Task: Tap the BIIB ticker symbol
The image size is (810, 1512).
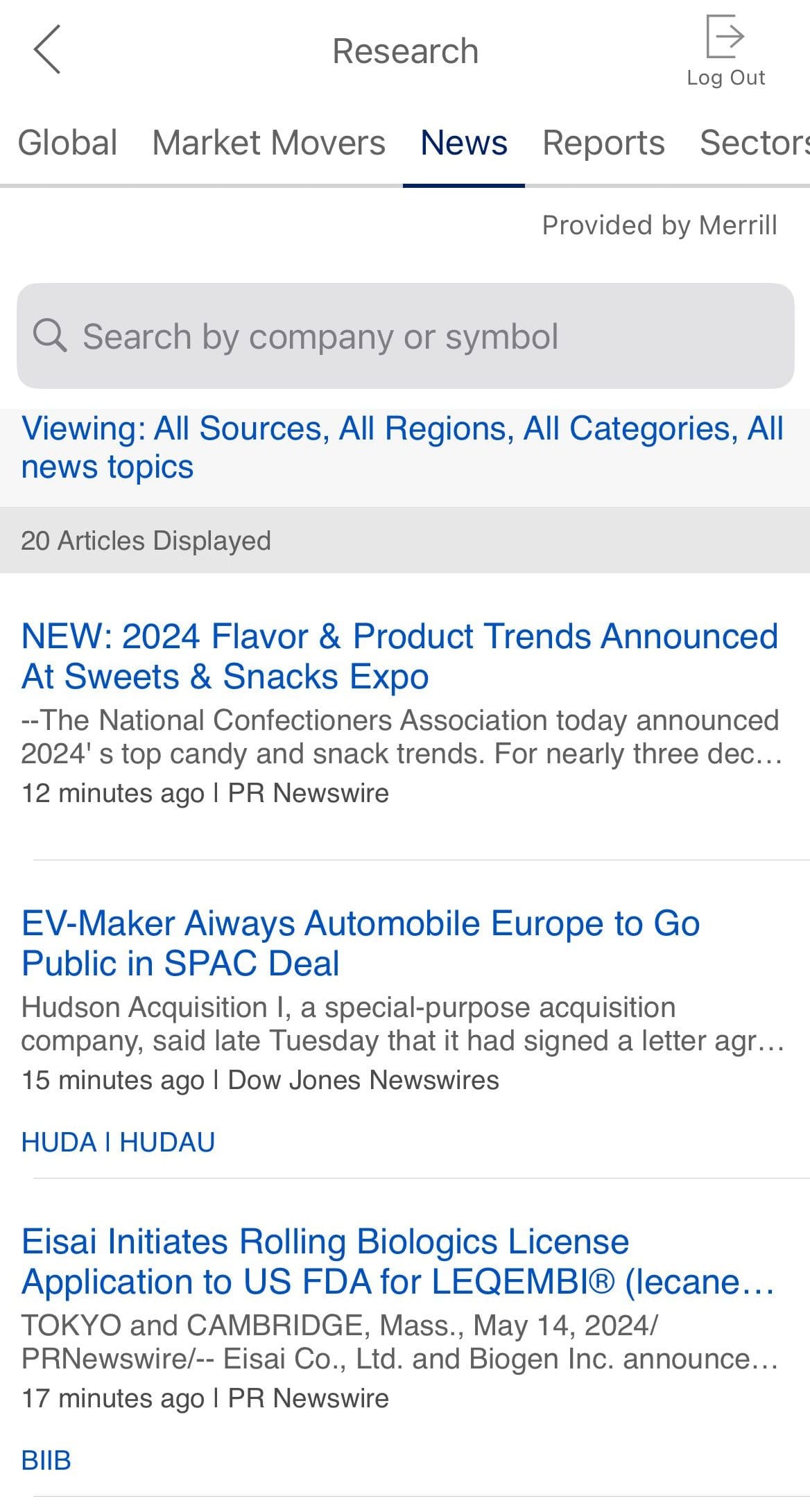Action: 46,1459
